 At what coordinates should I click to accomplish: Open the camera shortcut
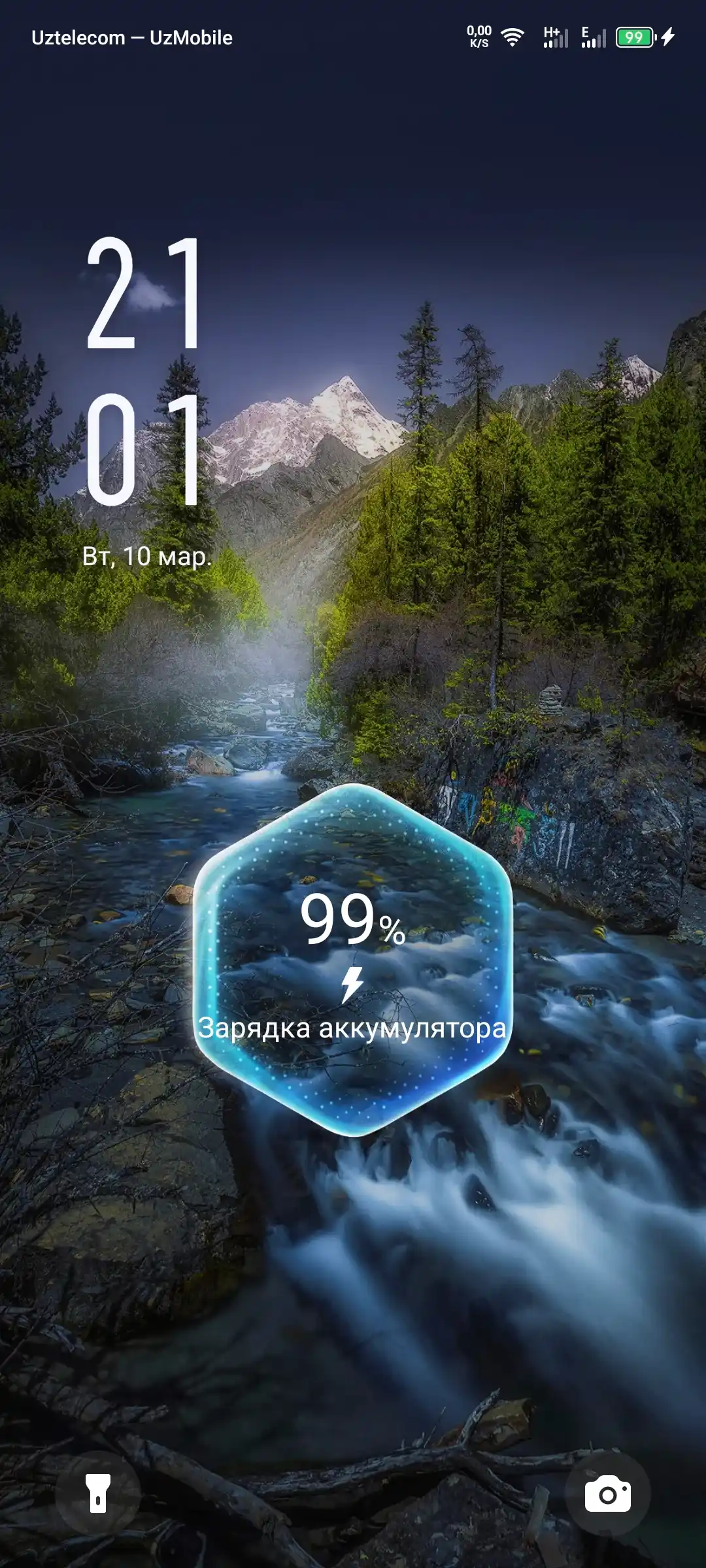pos(608,1494)
